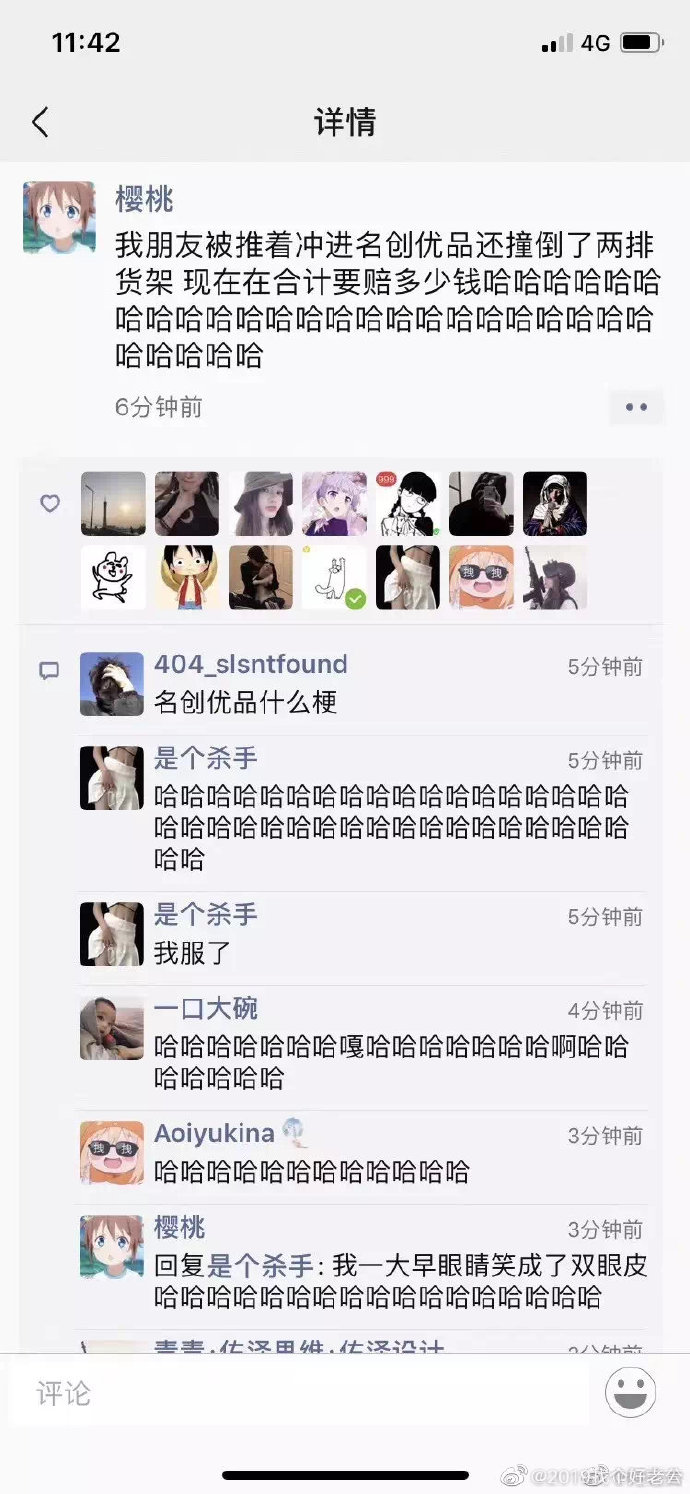Tap the 评论 comment input field
Screen dimensions: 690x1494
pos(300,1393)
